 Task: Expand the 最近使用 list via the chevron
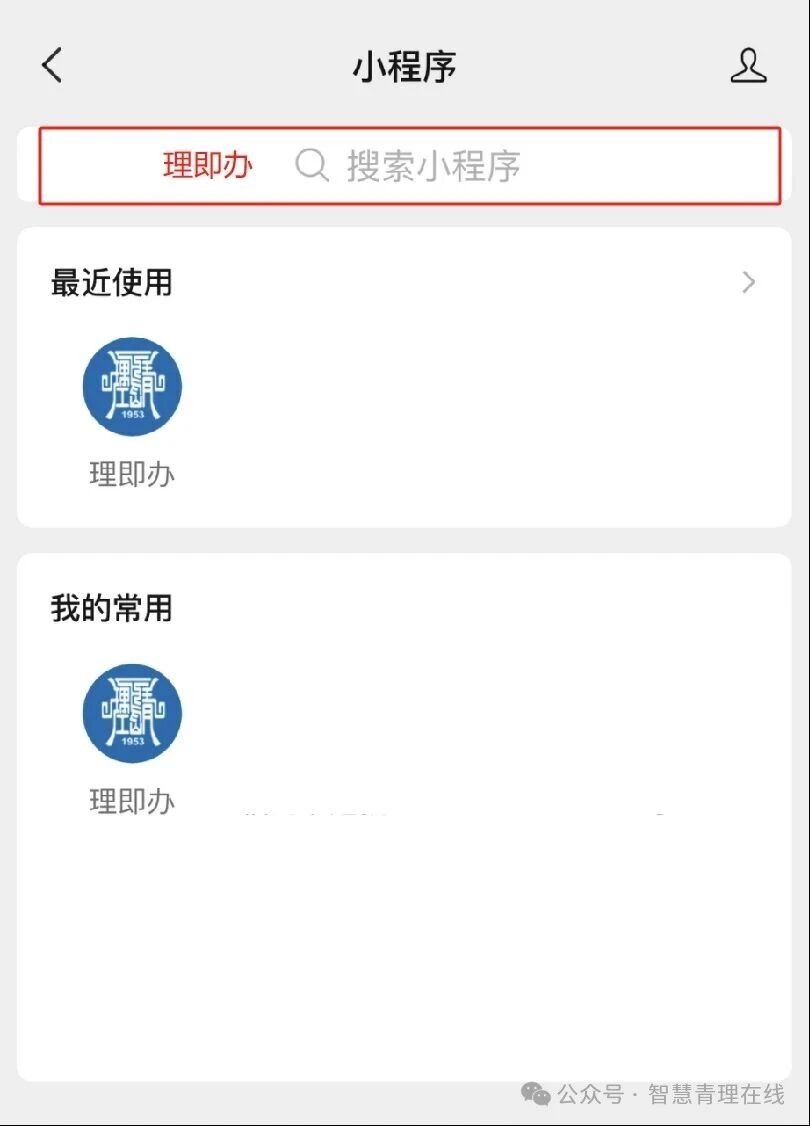(748, 283)
